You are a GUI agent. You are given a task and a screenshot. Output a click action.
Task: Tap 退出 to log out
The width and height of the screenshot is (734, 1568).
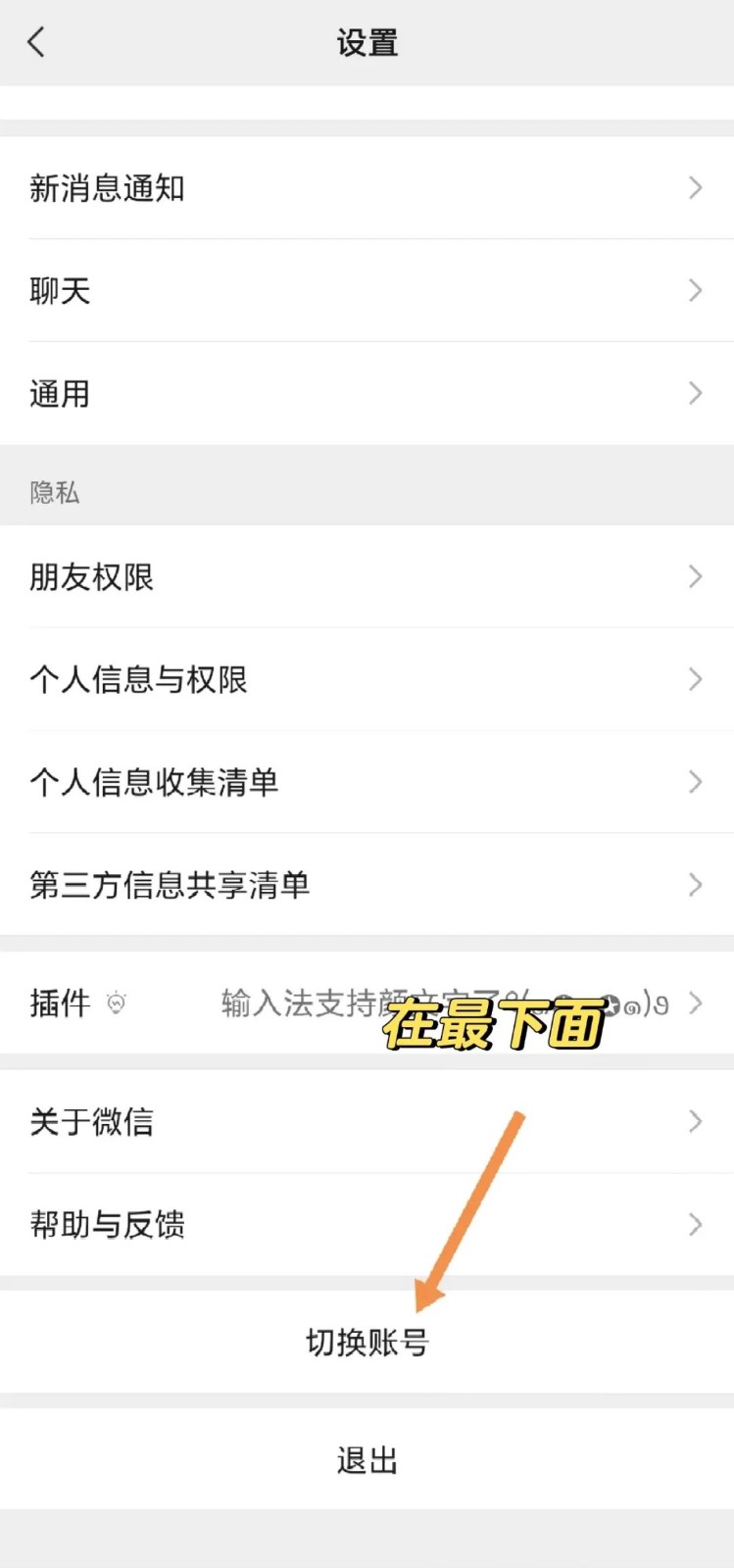367,1459
